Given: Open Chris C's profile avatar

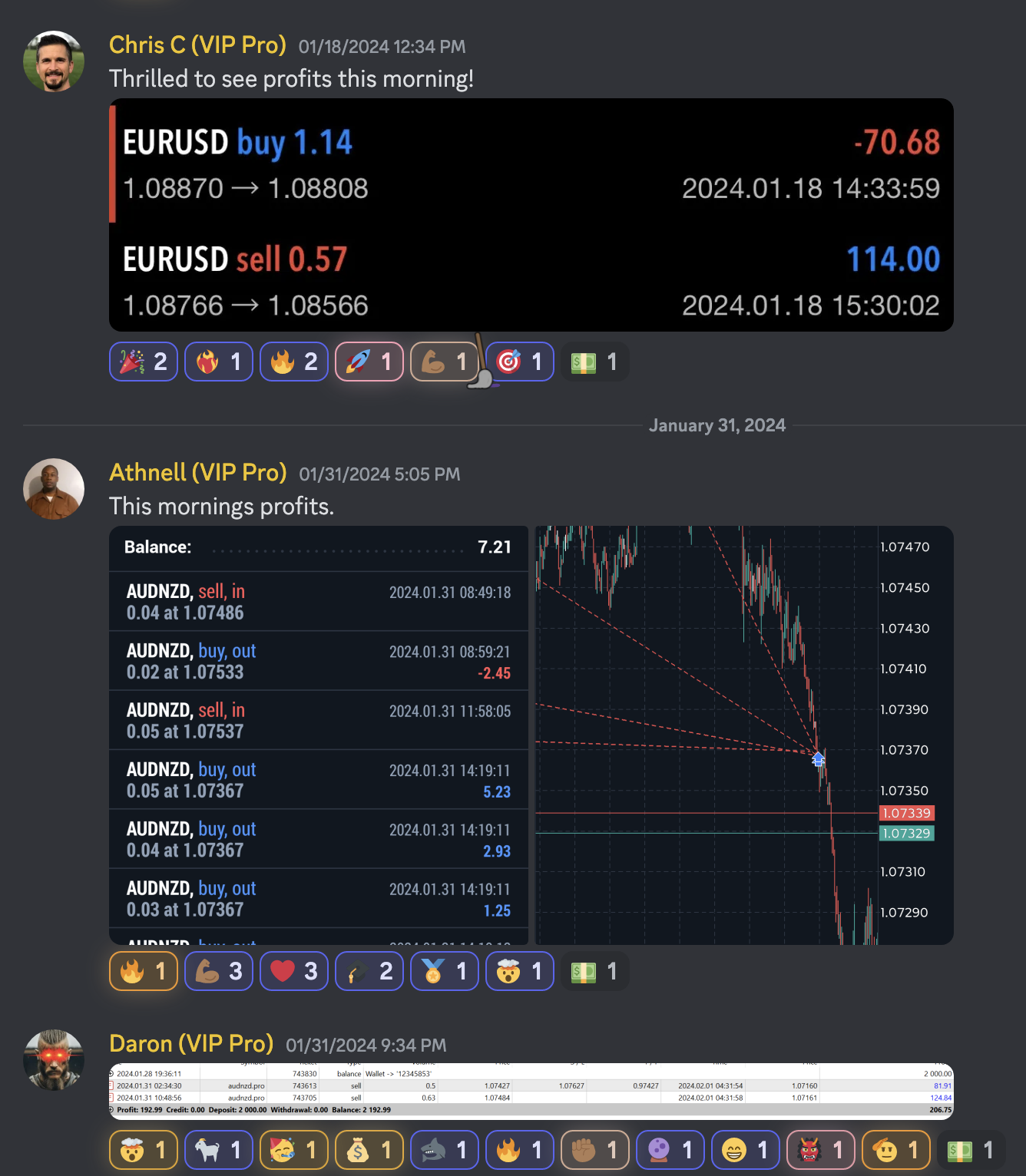Looking at the screenshot, I should click(53, 61).
